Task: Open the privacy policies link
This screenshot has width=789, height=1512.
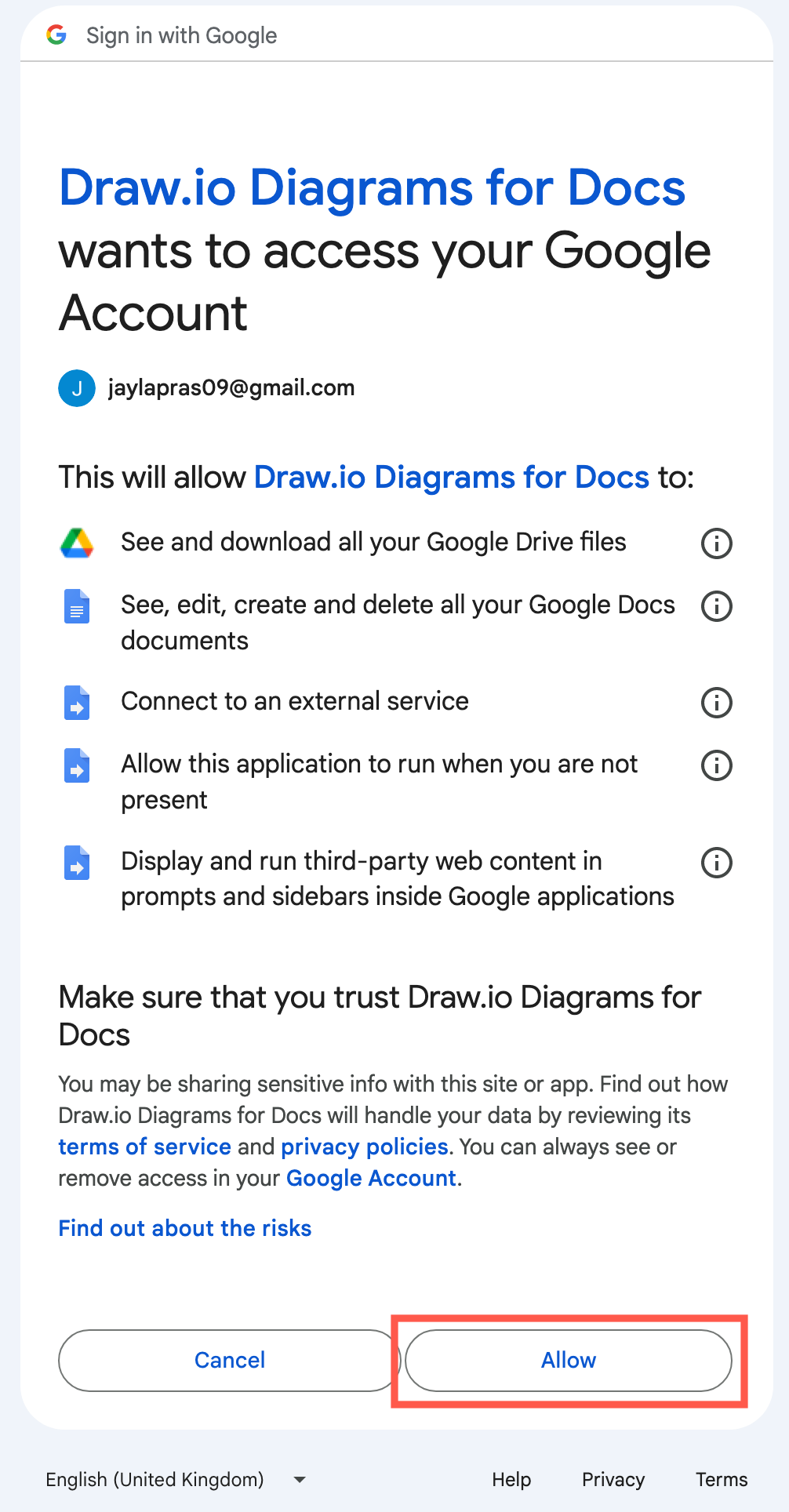Action: coord(365,1147)
